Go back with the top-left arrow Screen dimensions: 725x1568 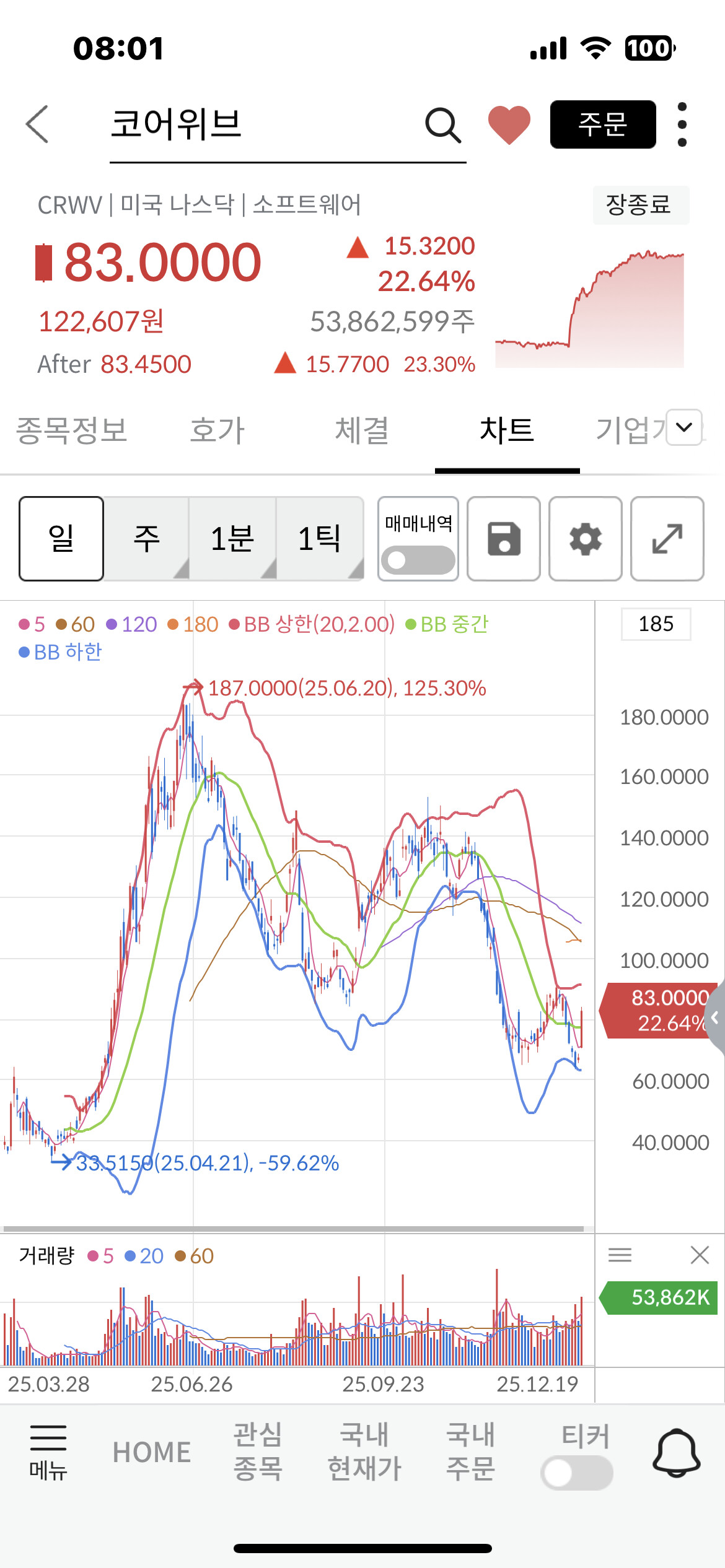(37, 124)
